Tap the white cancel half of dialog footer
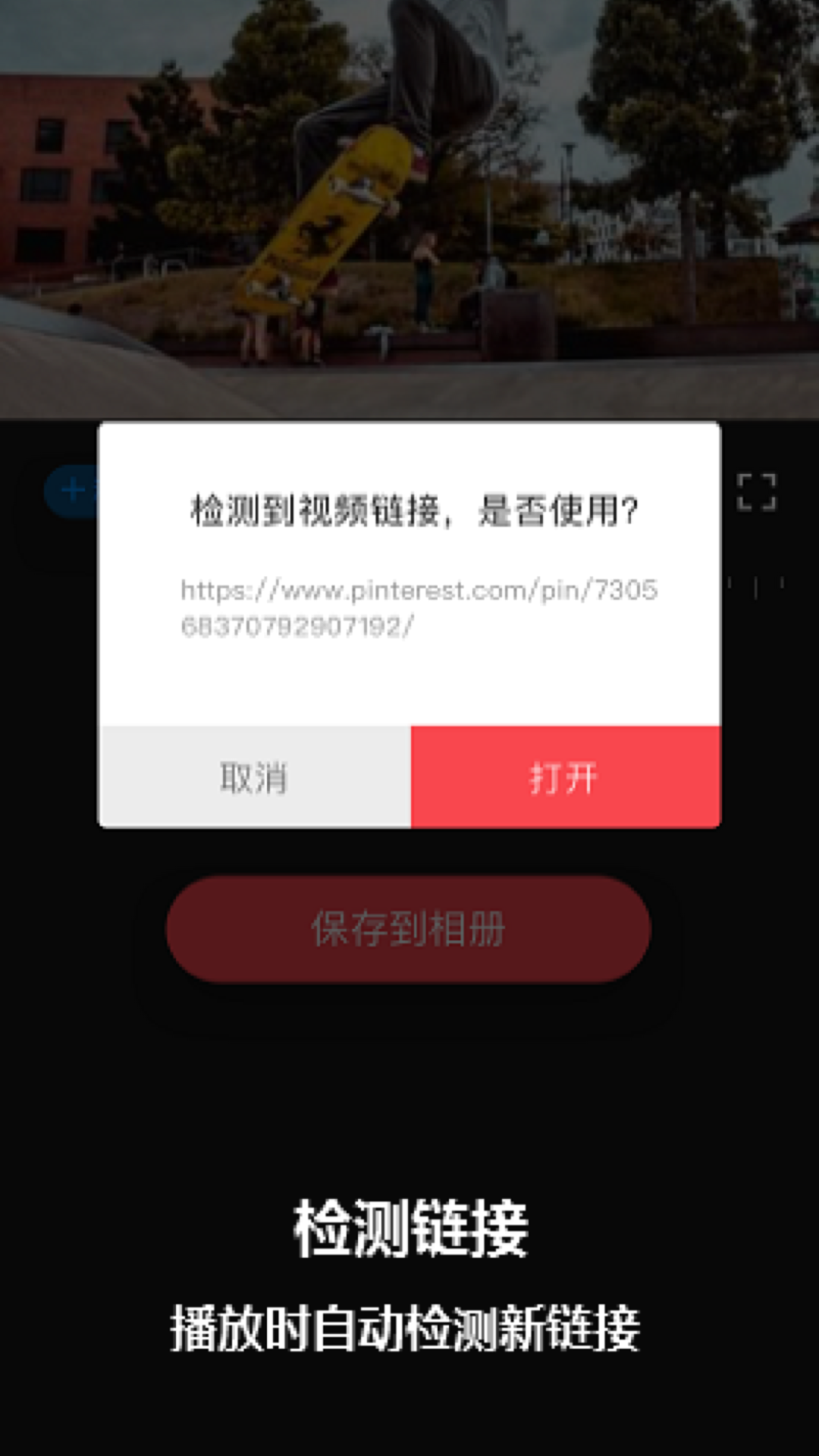This screenshot has height=1456, width=819. point(256,775)
